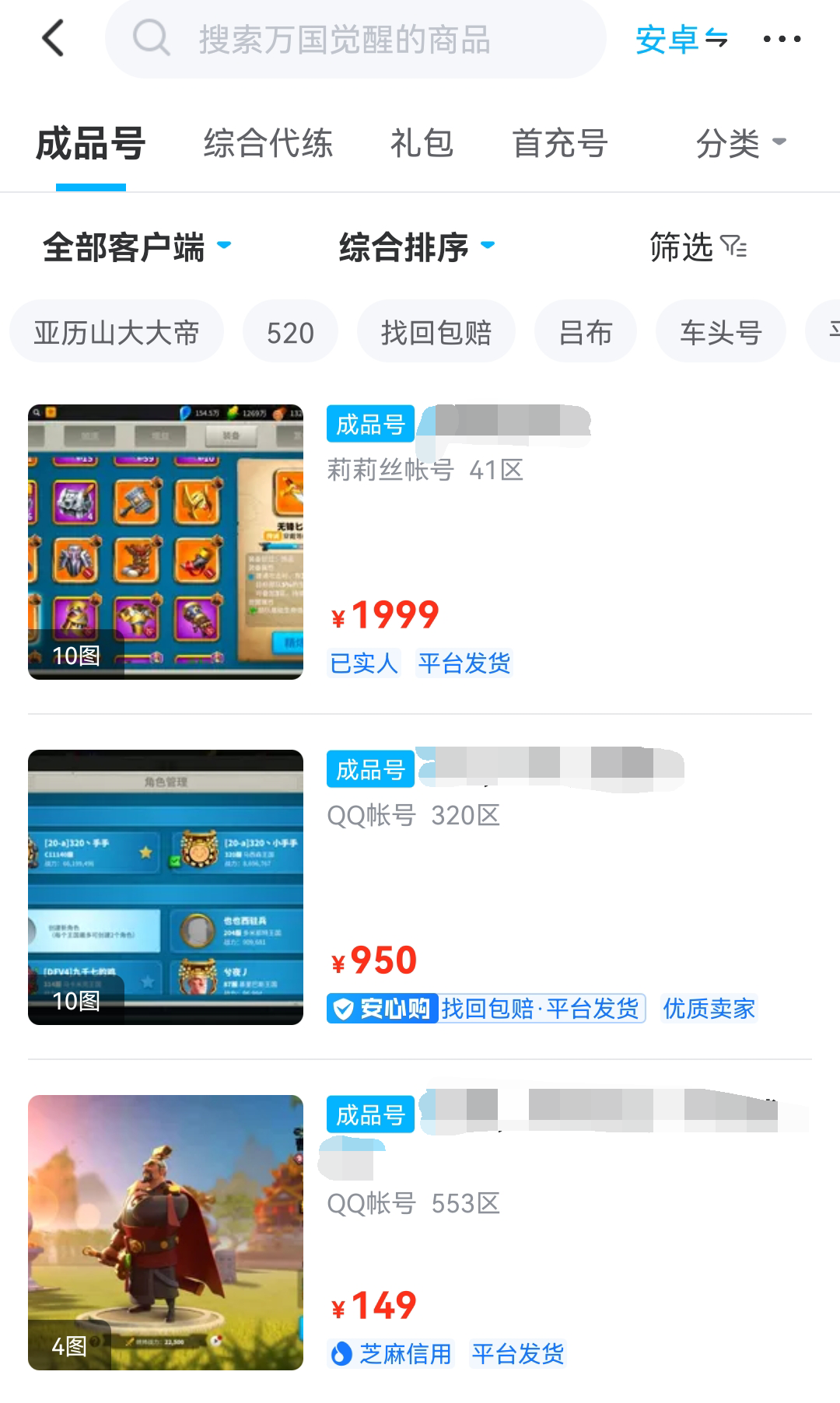Go back using the top-left arrow

pyautogui.click(x=53, y=38)
